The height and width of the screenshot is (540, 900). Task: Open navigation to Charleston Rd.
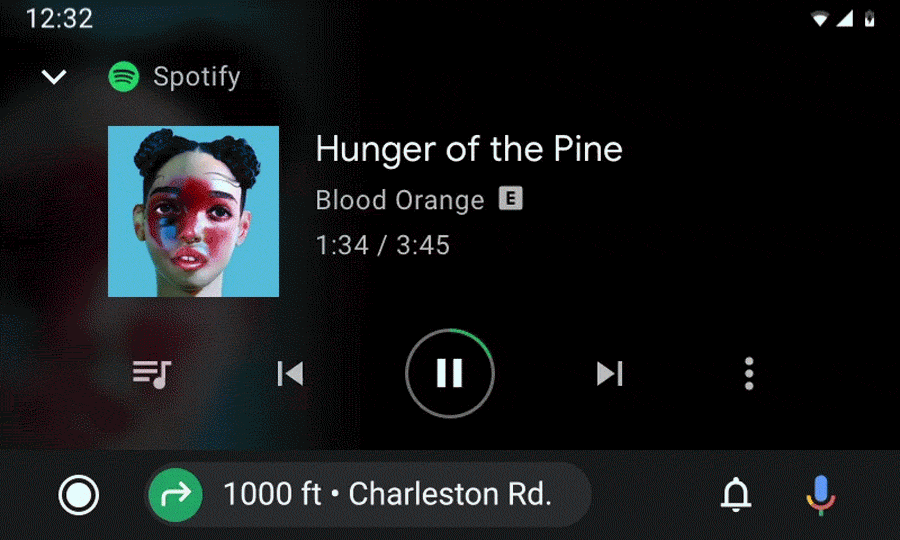point(368,494)
